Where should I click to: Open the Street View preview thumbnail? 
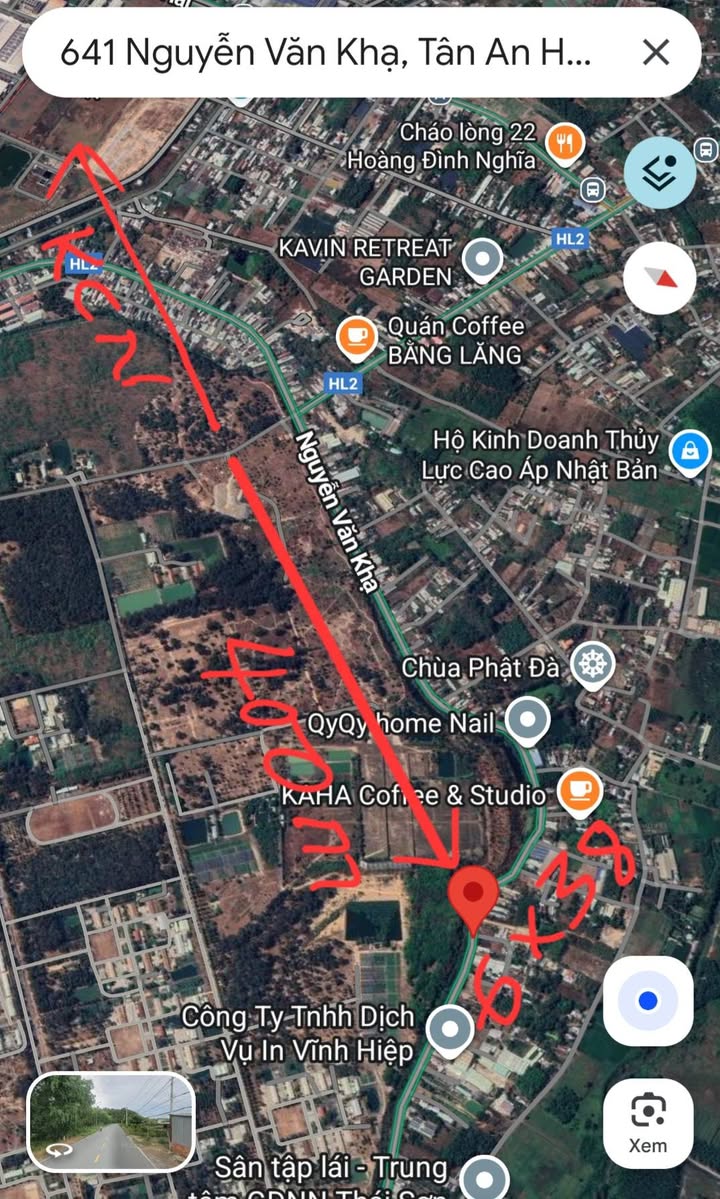(111, 1122)
